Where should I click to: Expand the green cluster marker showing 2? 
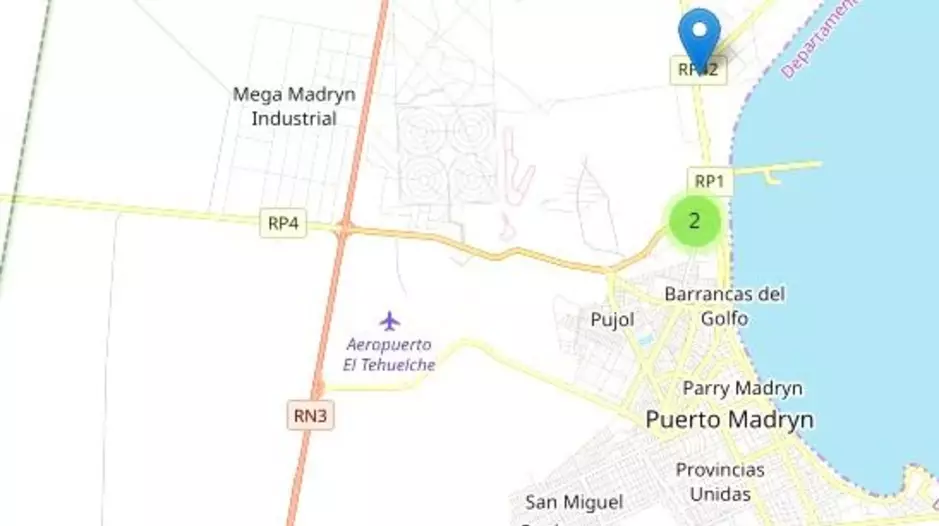click(x=694, y=221)
